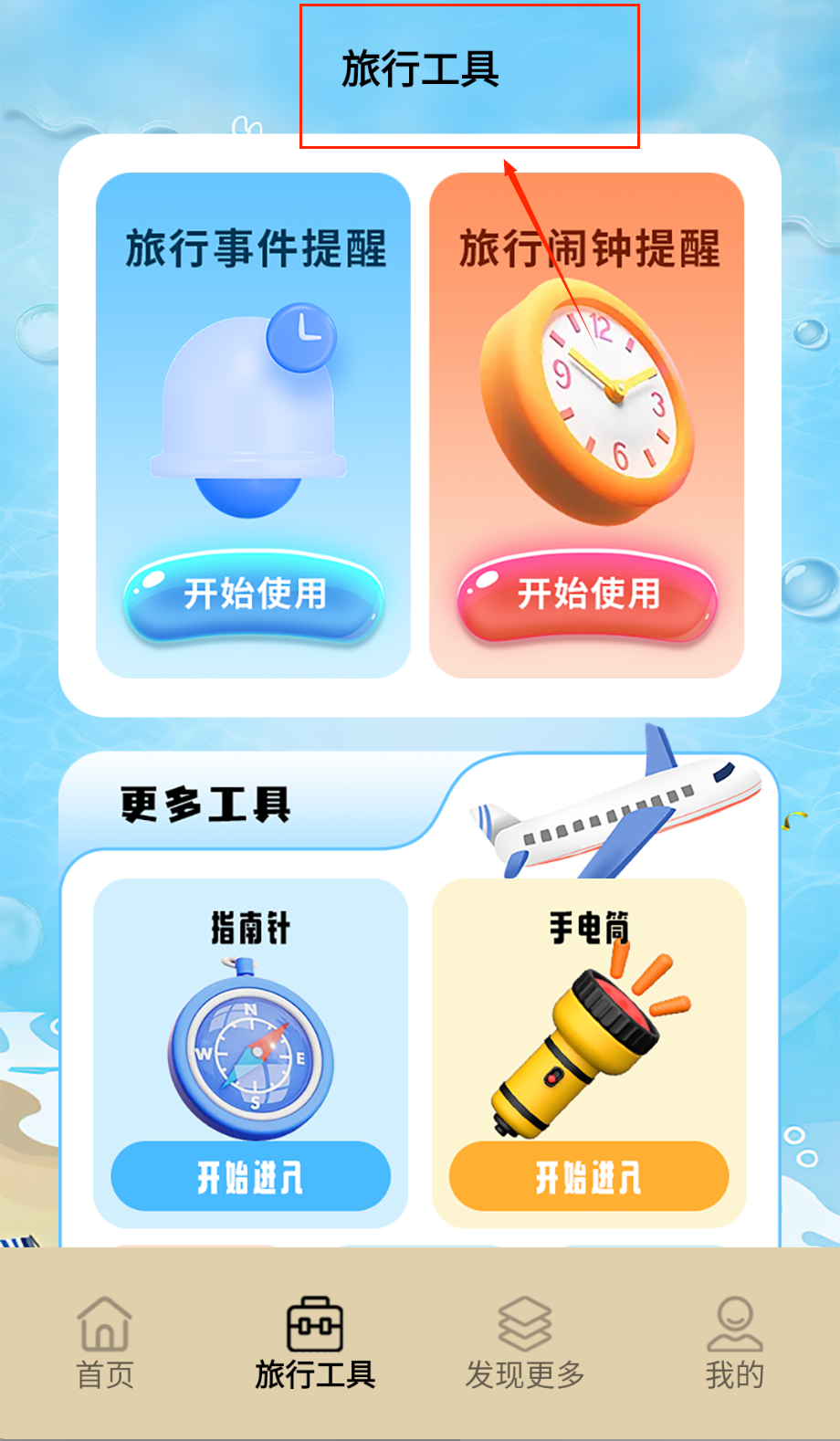This screenshot has width=840, height=1441.
Task: Tap 开始使用 under 旅行闹钟提醒
Action: point(588,594)
